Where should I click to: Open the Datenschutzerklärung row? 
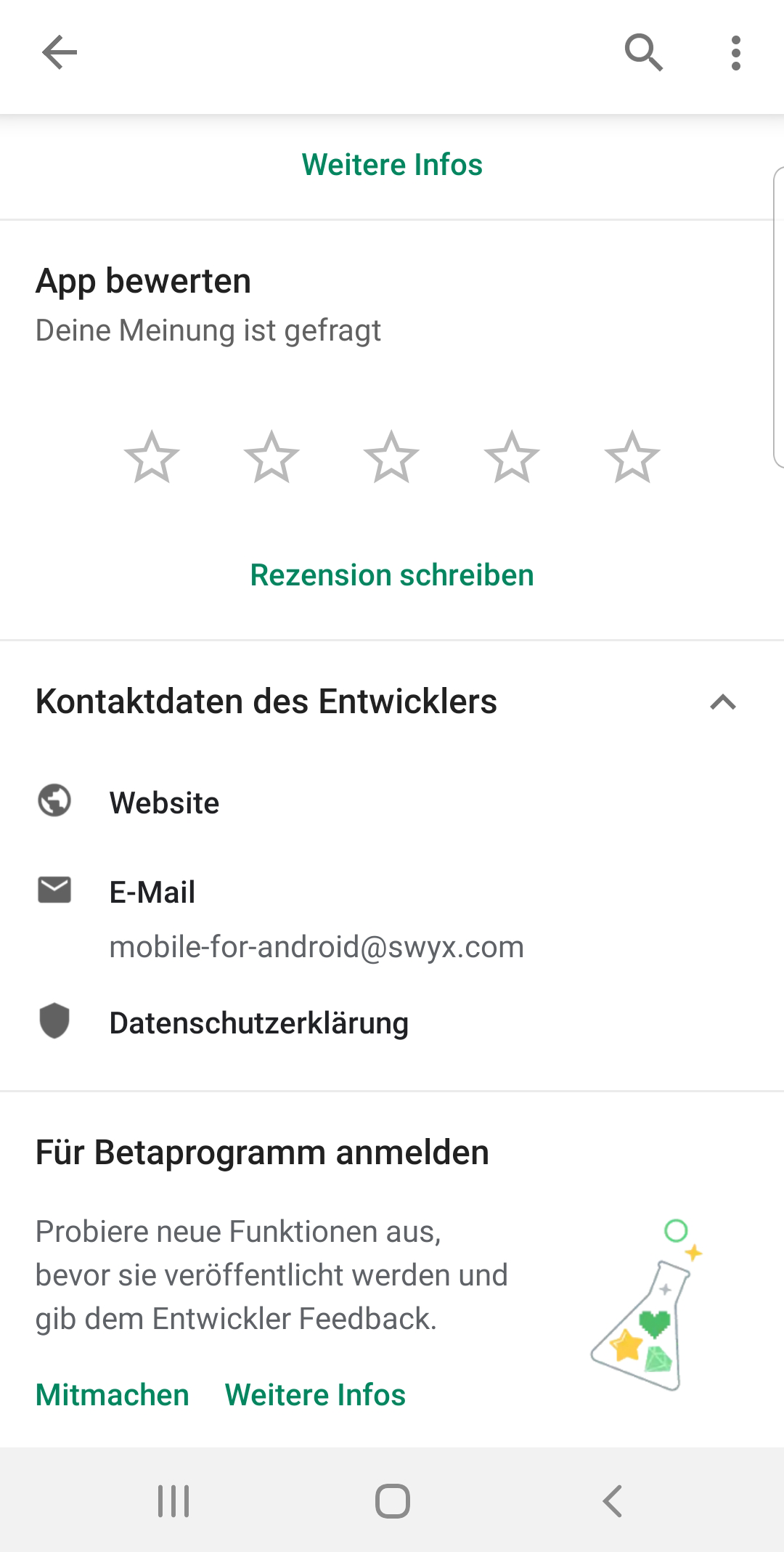pos(258,1023)
